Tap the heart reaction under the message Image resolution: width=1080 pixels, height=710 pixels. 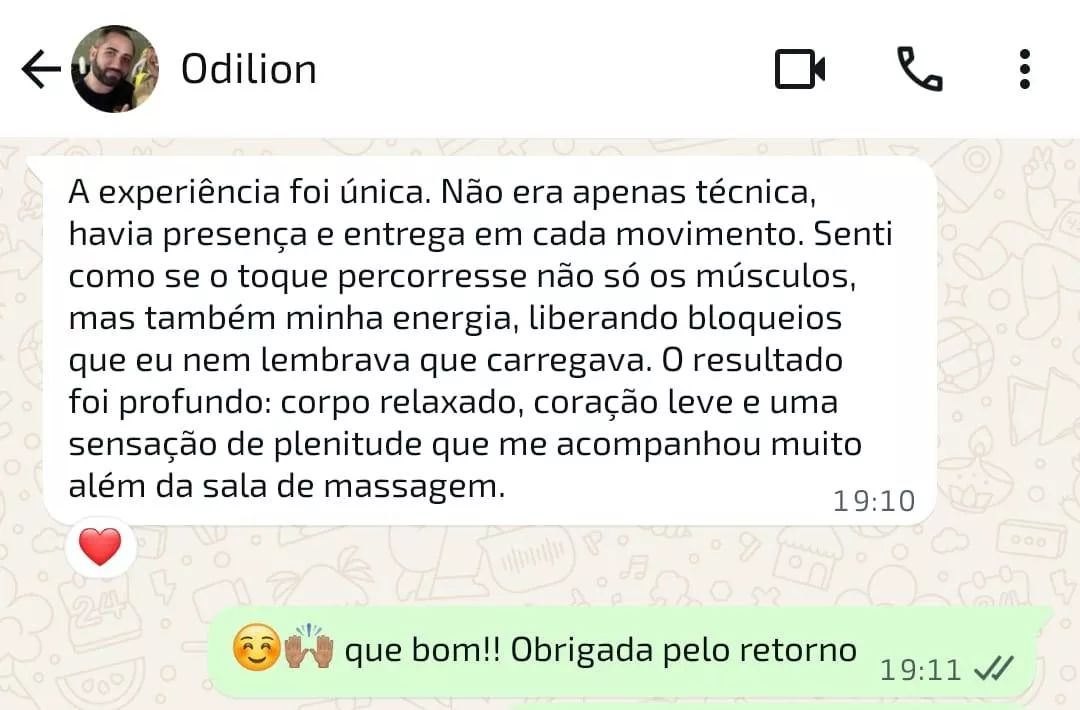click(100, 548)
